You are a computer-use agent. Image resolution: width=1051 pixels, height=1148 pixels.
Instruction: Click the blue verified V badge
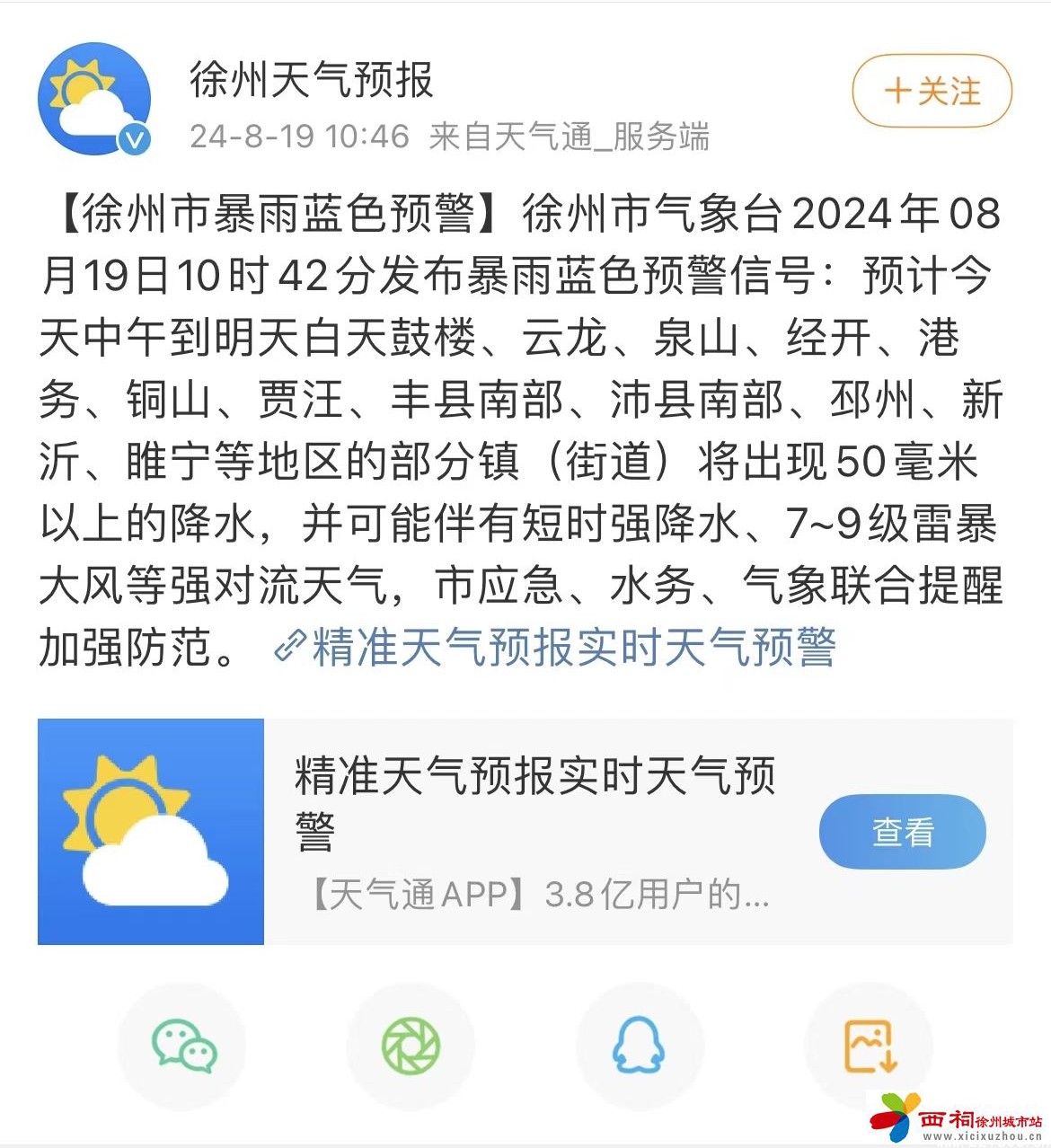tap(133, 139)
